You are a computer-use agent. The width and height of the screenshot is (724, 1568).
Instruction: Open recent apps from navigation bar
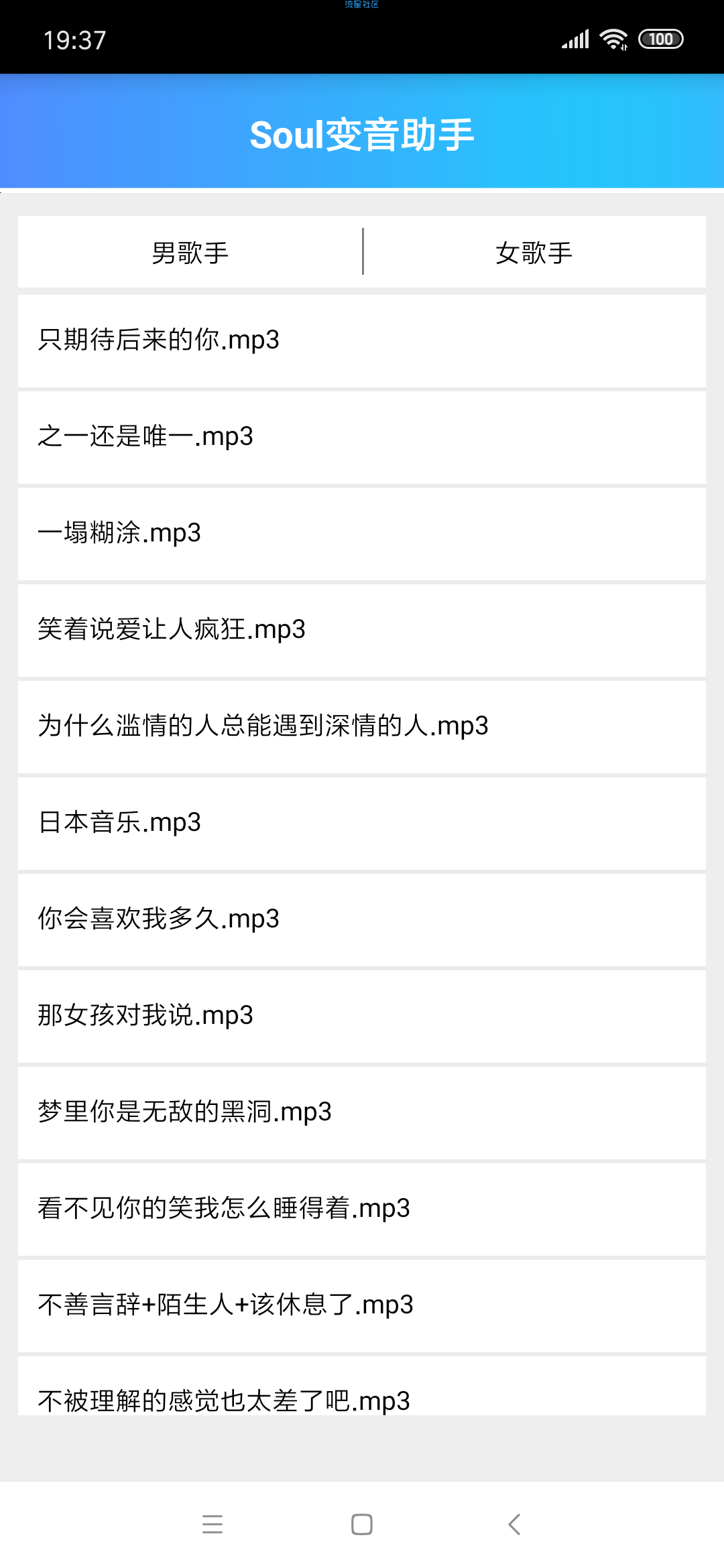click(x=213, y=1524)
